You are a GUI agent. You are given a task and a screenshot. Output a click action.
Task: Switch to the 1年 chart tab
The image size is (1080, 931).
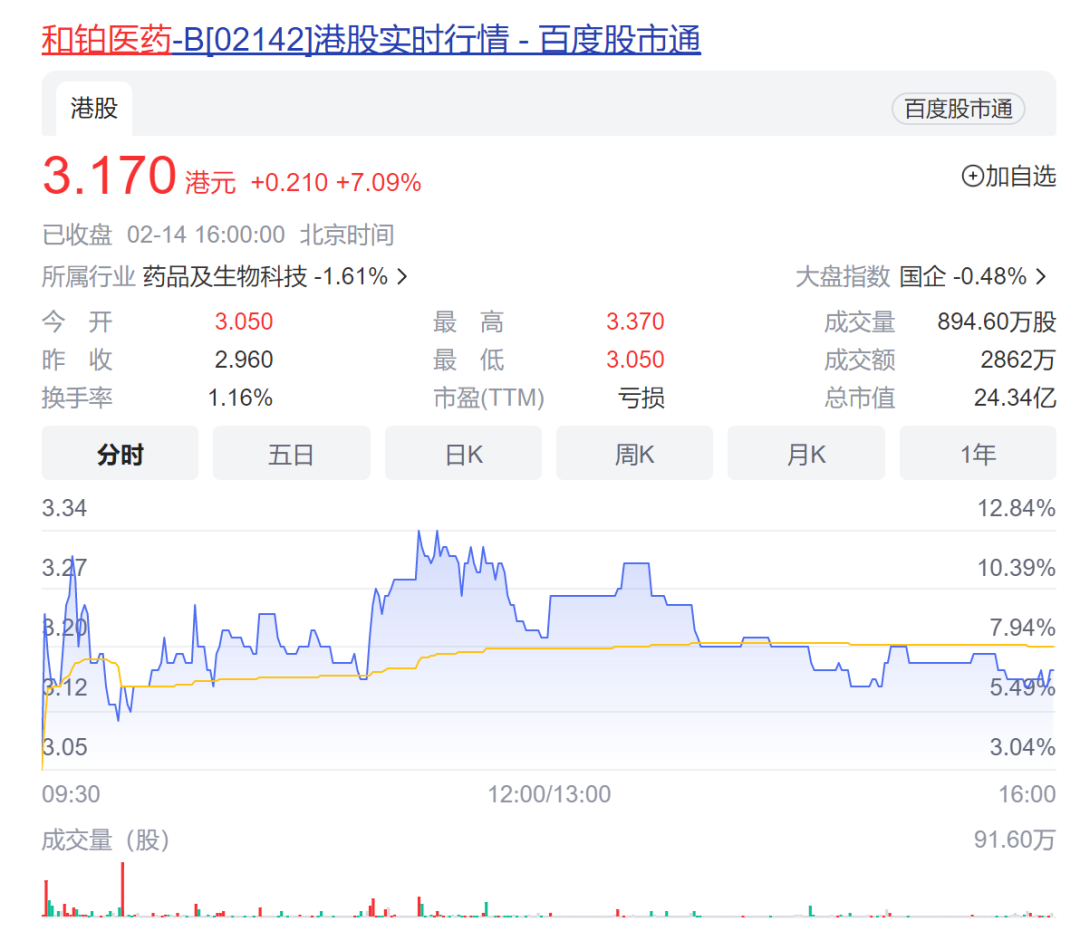(x=977, y=455)
